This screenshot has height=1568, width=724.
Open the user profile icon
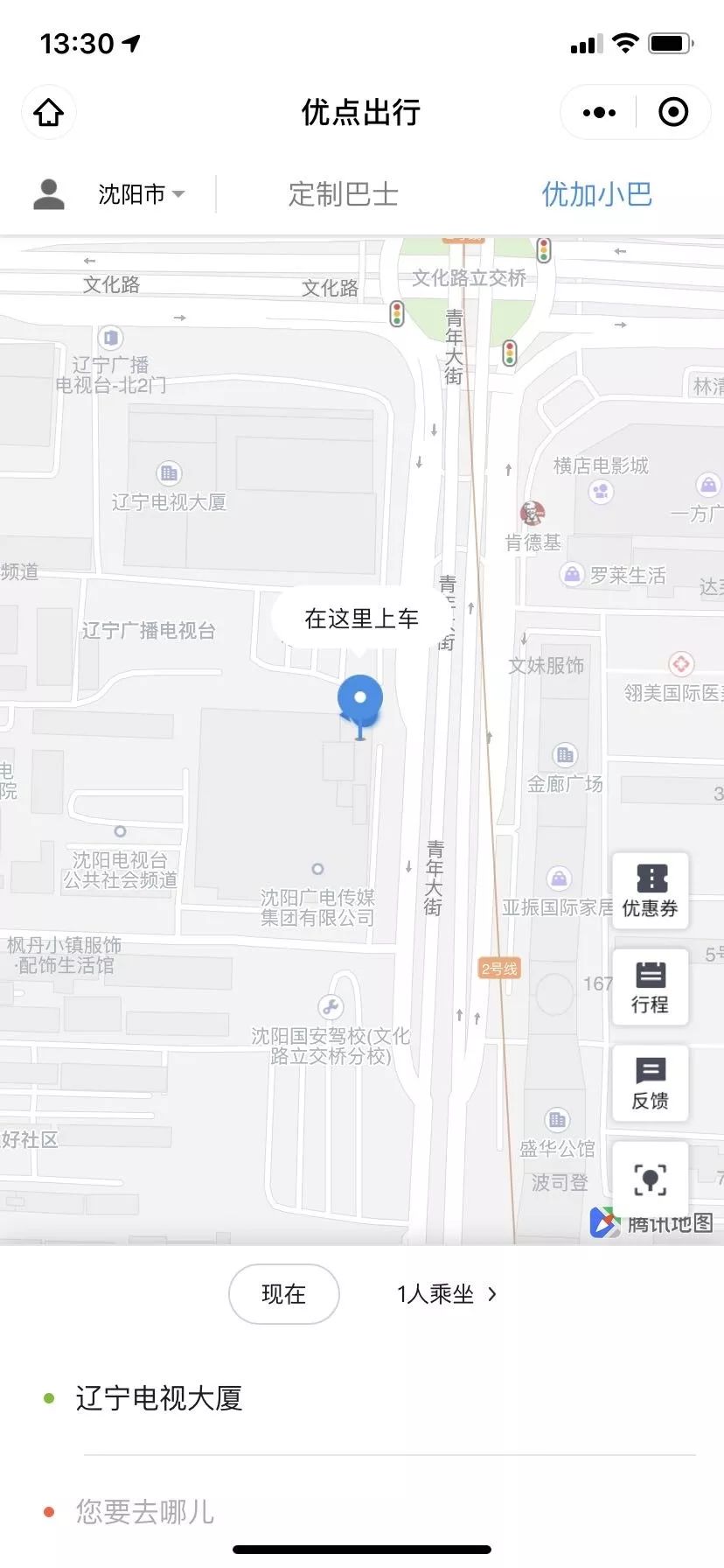point(49,194)
